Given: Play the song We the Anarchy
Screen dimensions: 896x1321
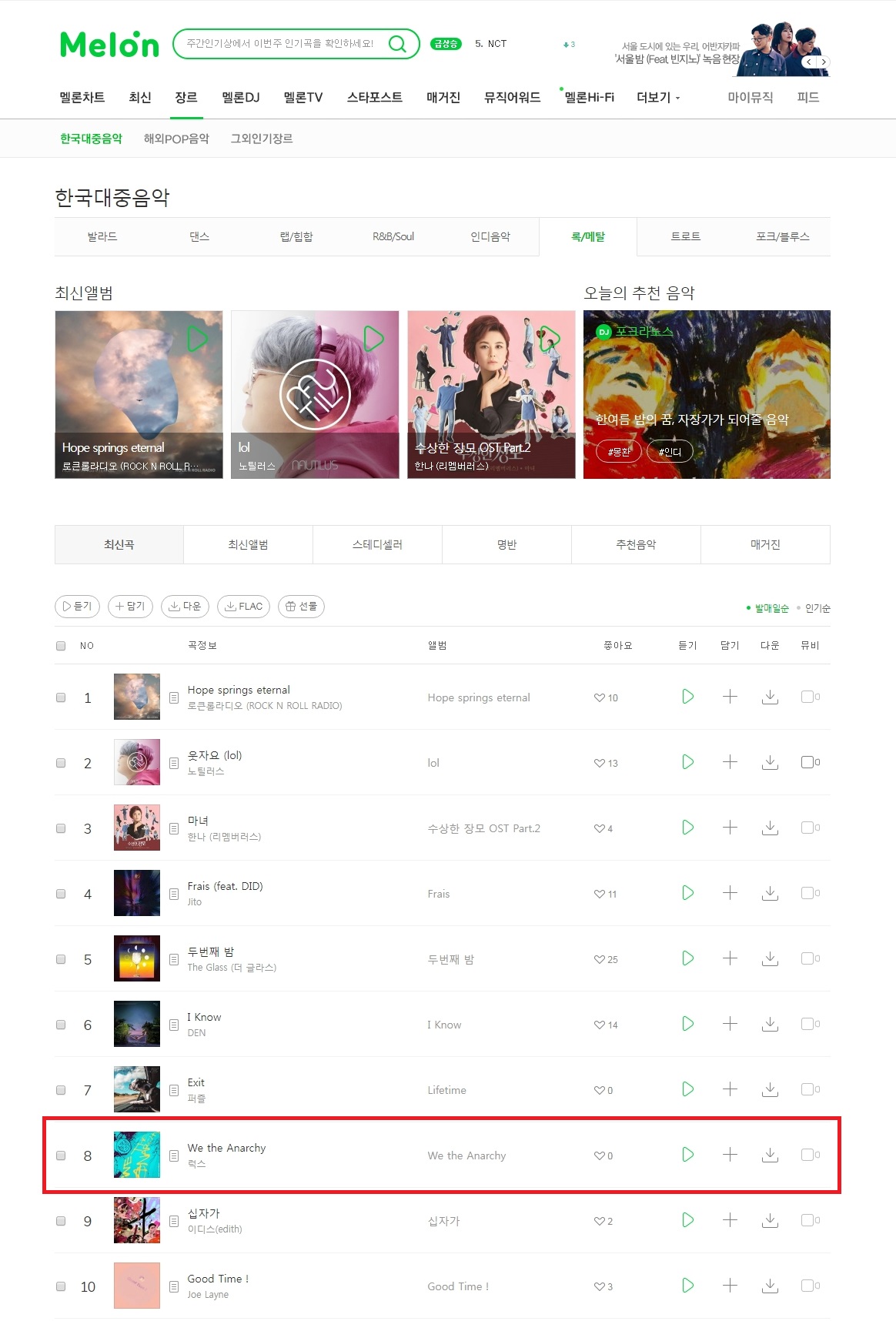Looking at the screenshot, I should (x=687, y=1155).
